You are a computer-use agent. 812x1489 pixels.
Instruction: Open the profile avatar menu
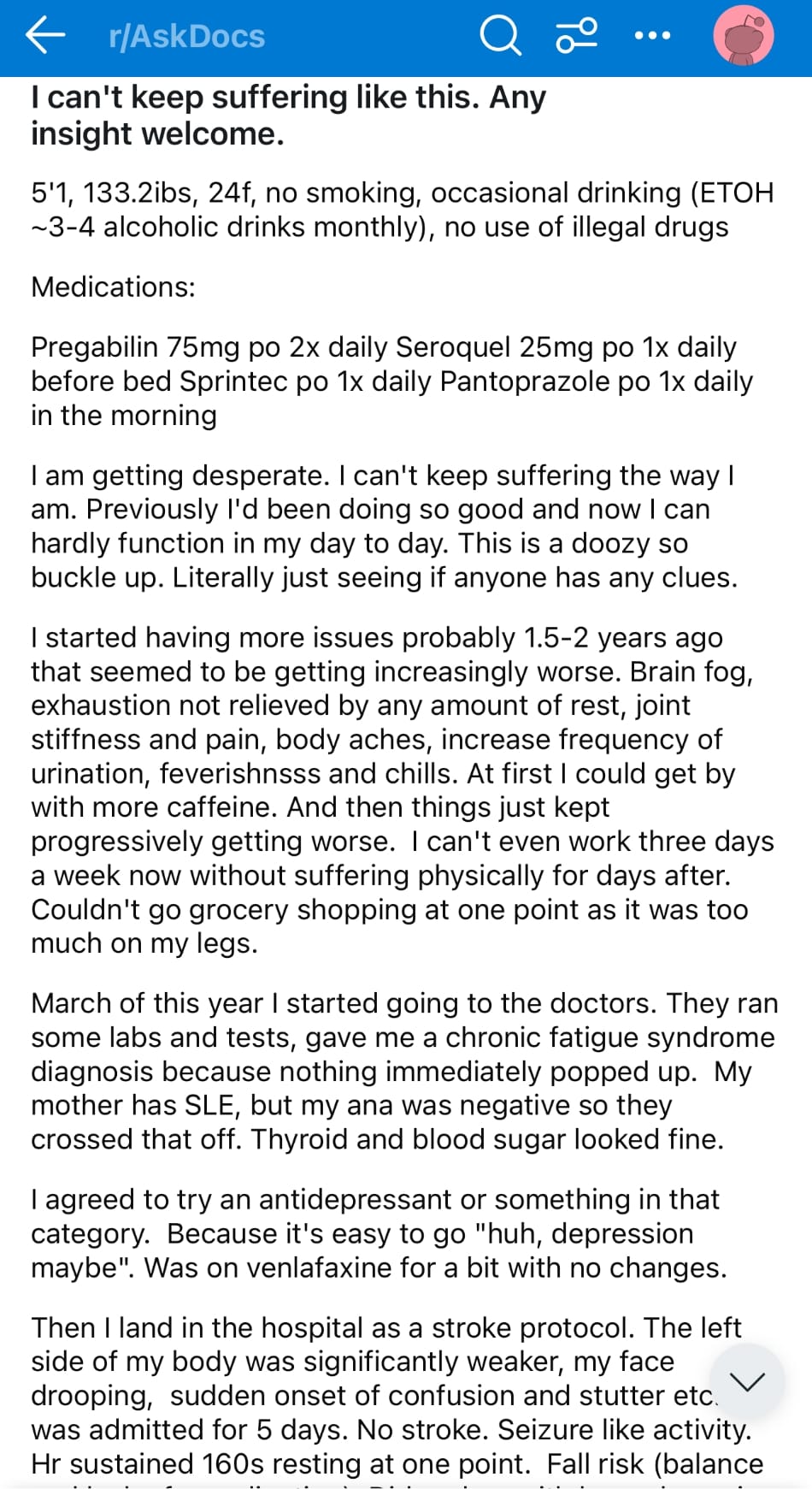(744, 36)
